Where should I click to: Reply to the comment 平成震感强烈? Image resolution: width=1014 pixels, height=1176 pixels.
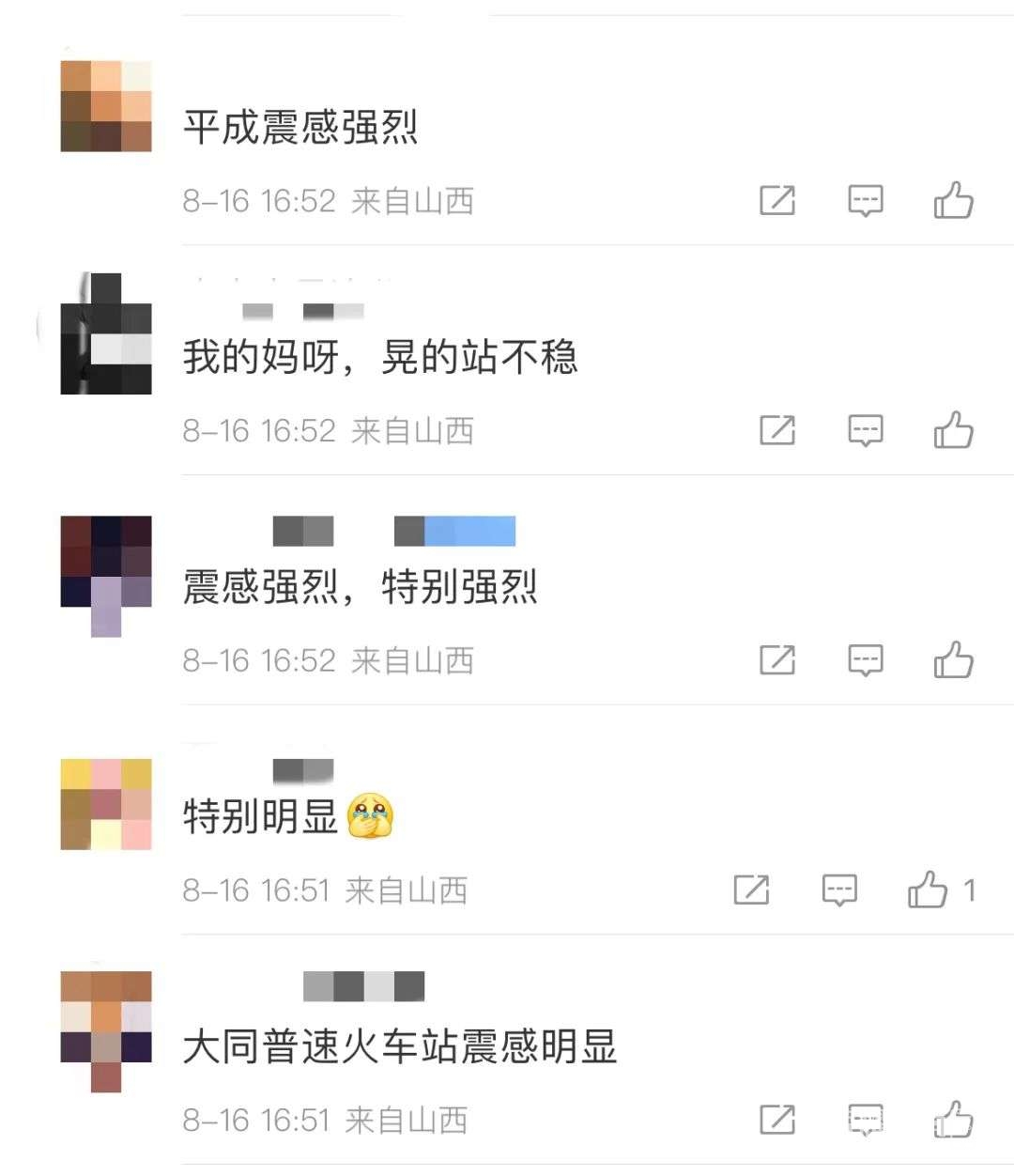tap(865, 200)
